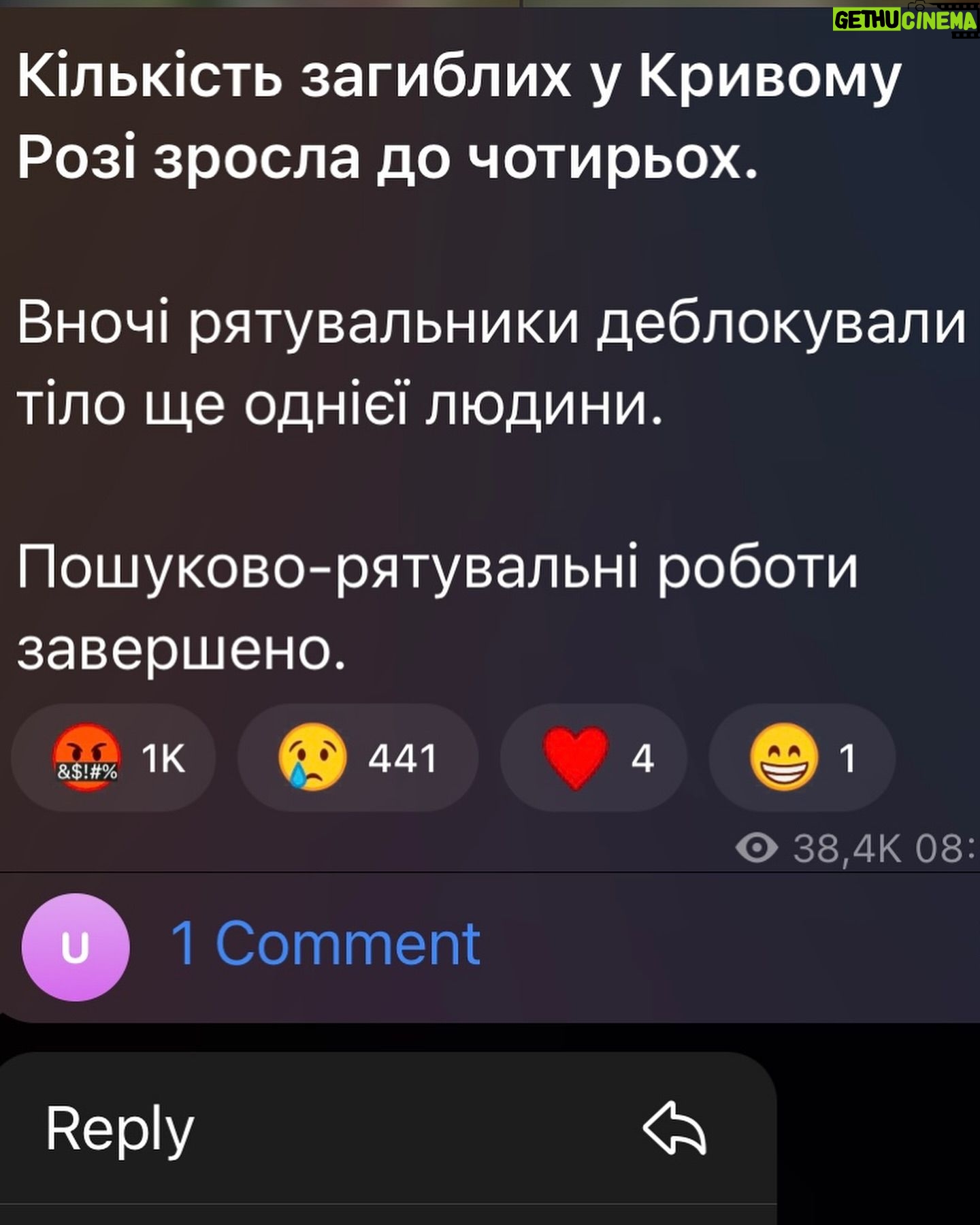Select the grinning face reaction
Image resolution: width=980 pixels, height=1225 pixels.
point(801,757)
